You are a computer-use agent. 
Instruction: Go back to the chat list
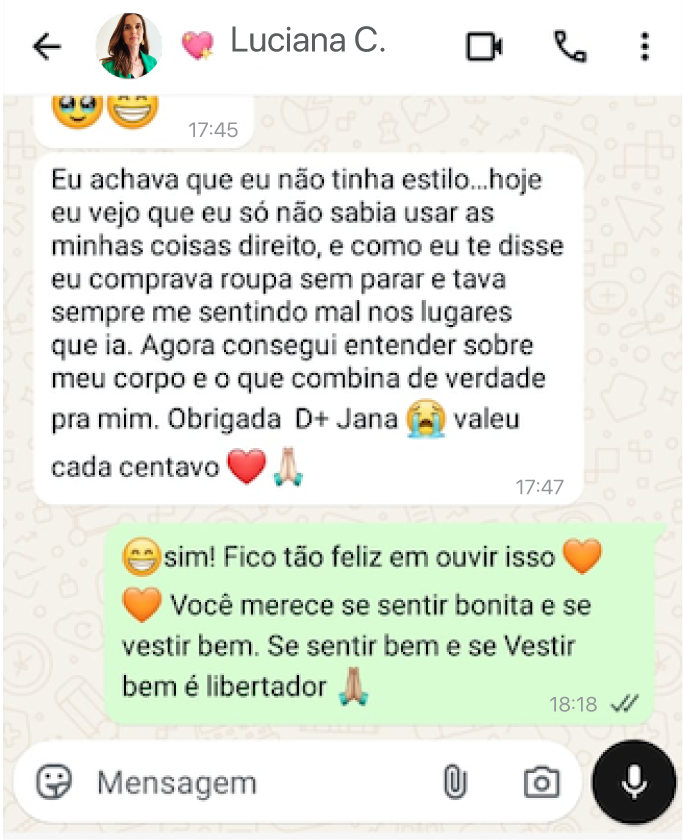[x=46, y=46]
